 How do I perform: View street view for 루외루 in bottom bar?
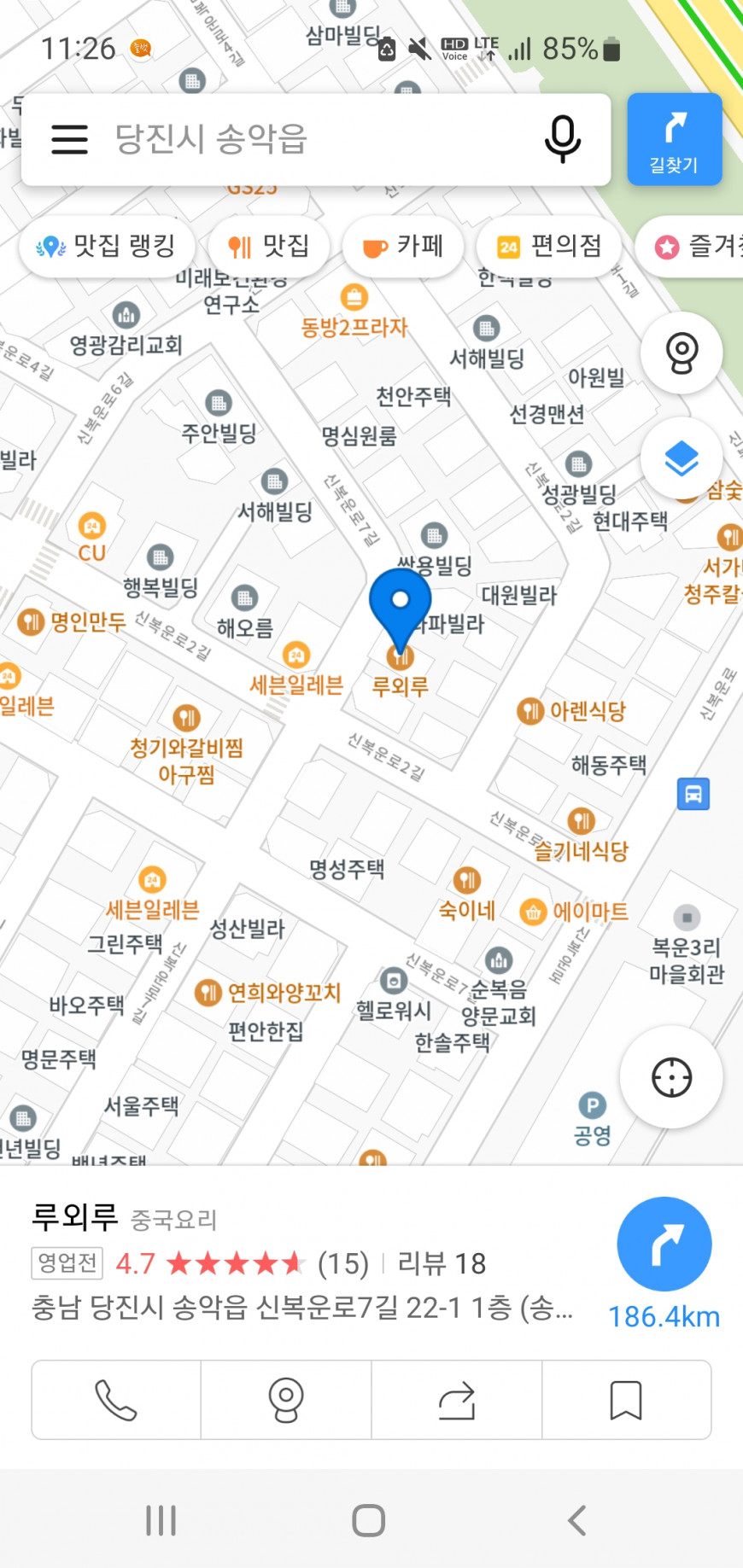[286, 1400]
